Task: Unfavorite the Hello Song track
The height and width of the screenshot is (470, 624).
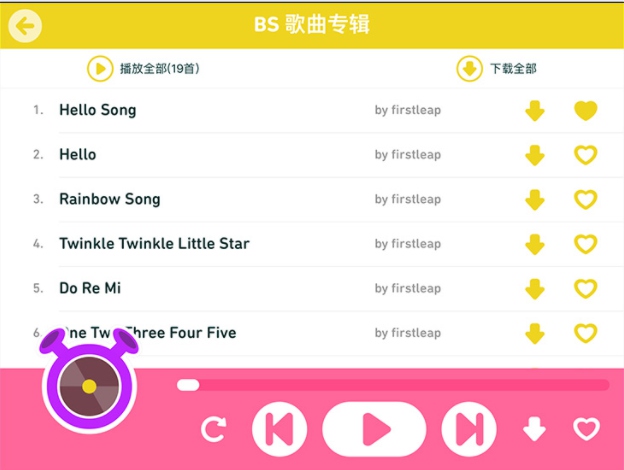Action: [x=586, y=111]
